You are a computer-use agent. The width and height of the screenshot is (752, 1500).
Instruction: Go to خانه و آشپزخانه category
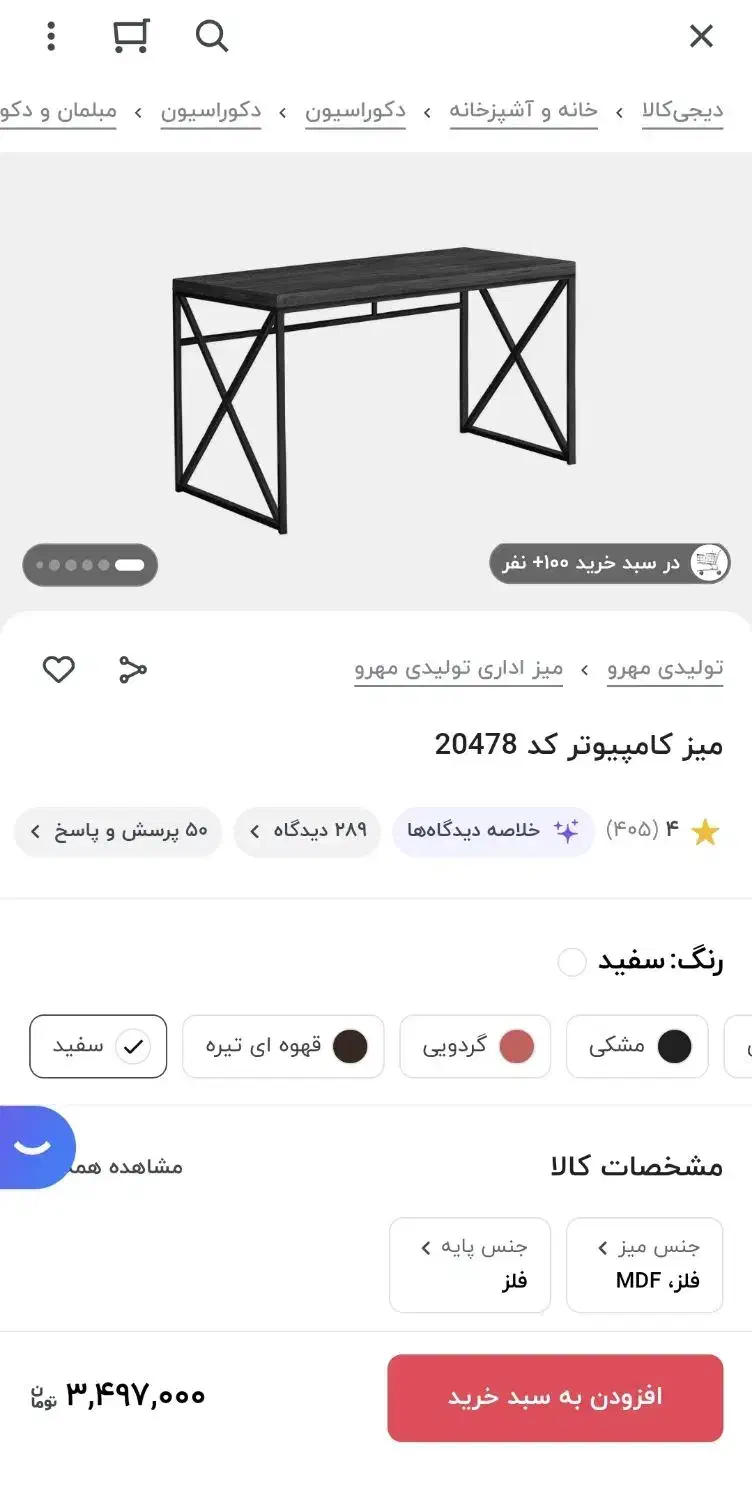[x=523, y=111]
